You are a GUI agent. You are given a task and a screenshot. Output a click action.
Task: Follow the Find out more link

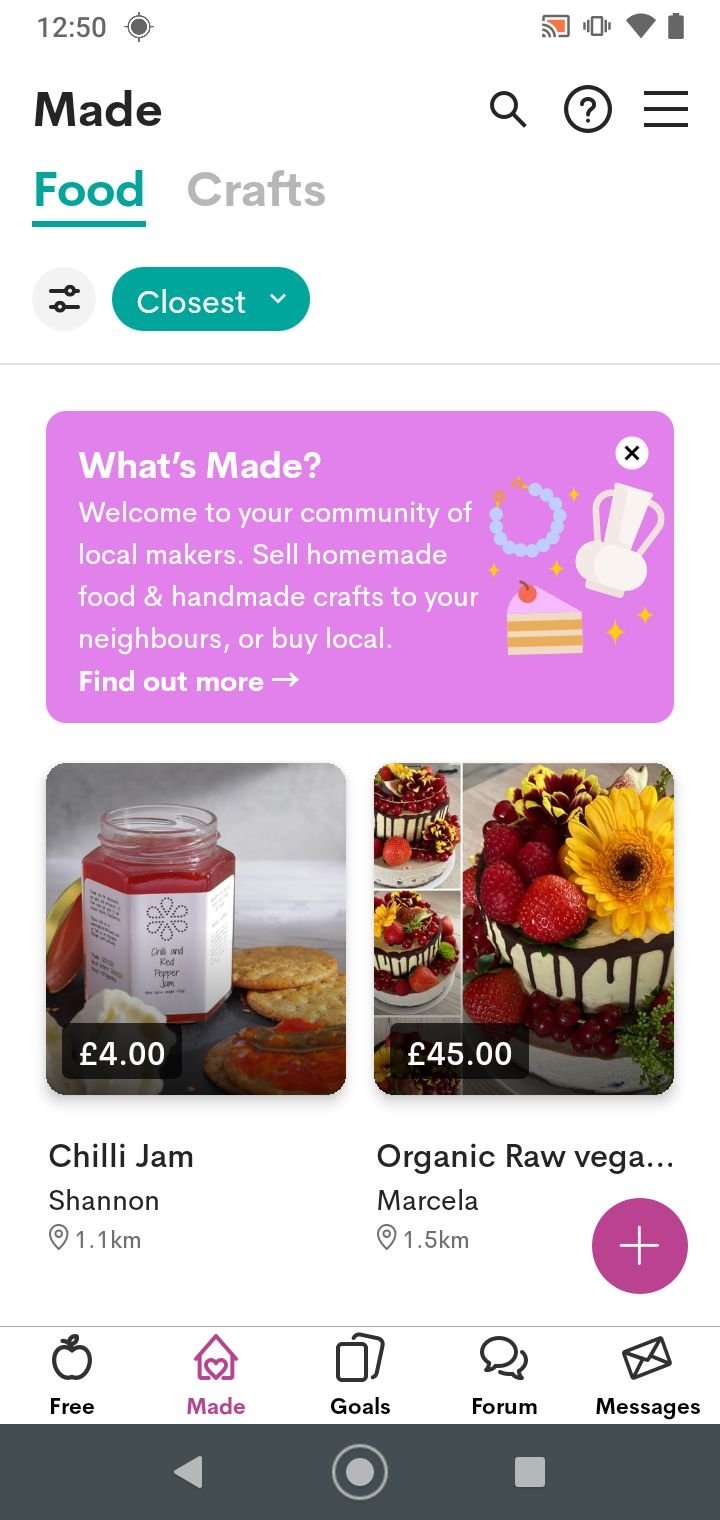pyautogui.click(x=189, y=681)
